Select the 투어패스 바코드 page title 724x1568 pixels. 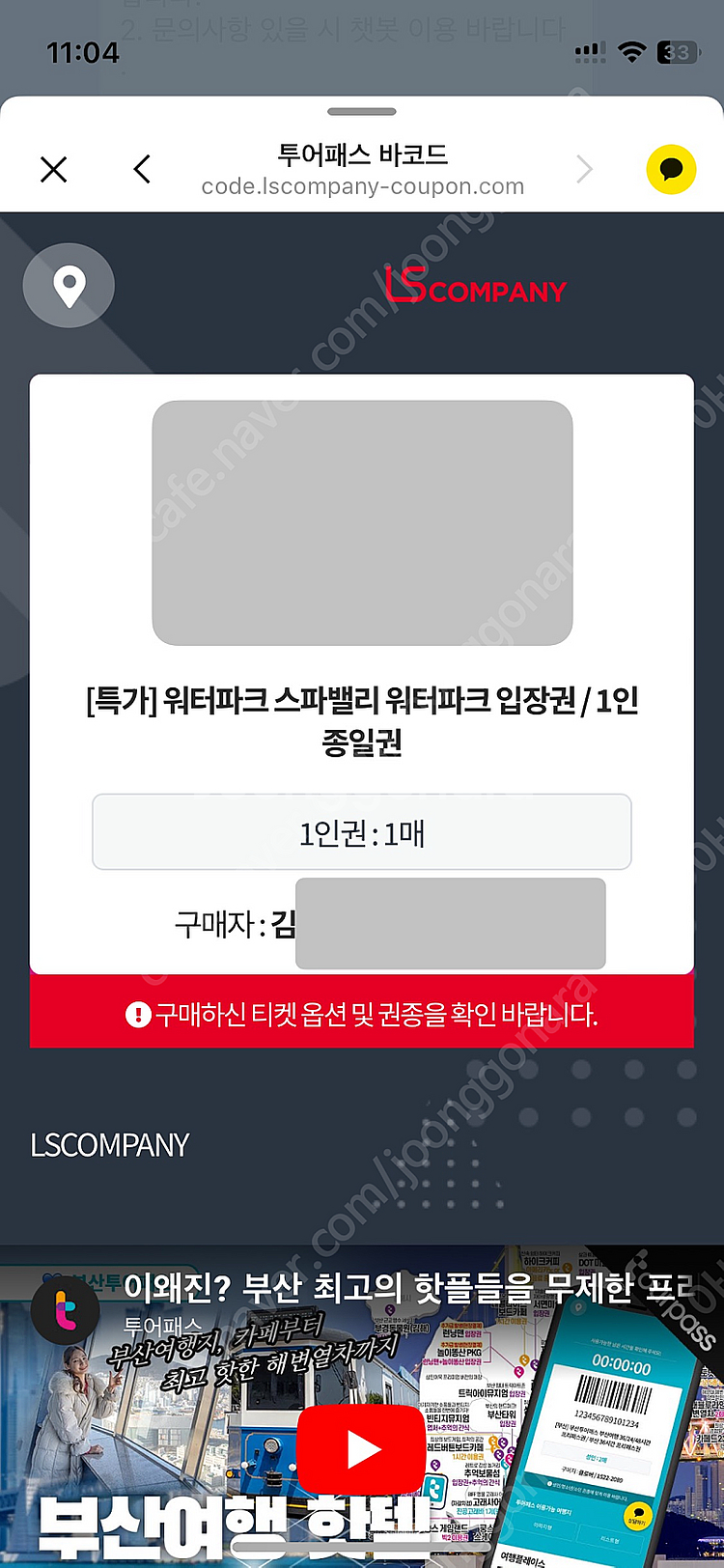(361, 154)
